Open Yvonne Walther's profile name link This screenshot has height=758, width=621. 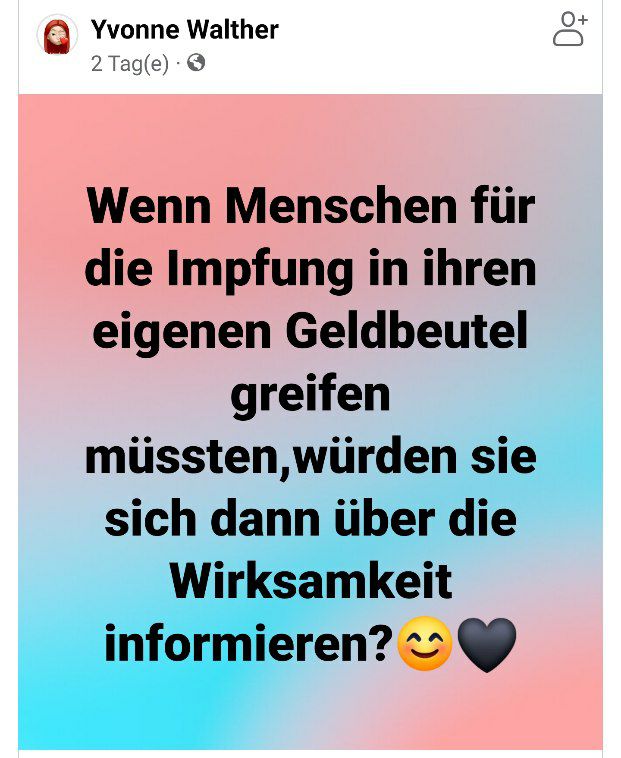[x=184, y=30]
